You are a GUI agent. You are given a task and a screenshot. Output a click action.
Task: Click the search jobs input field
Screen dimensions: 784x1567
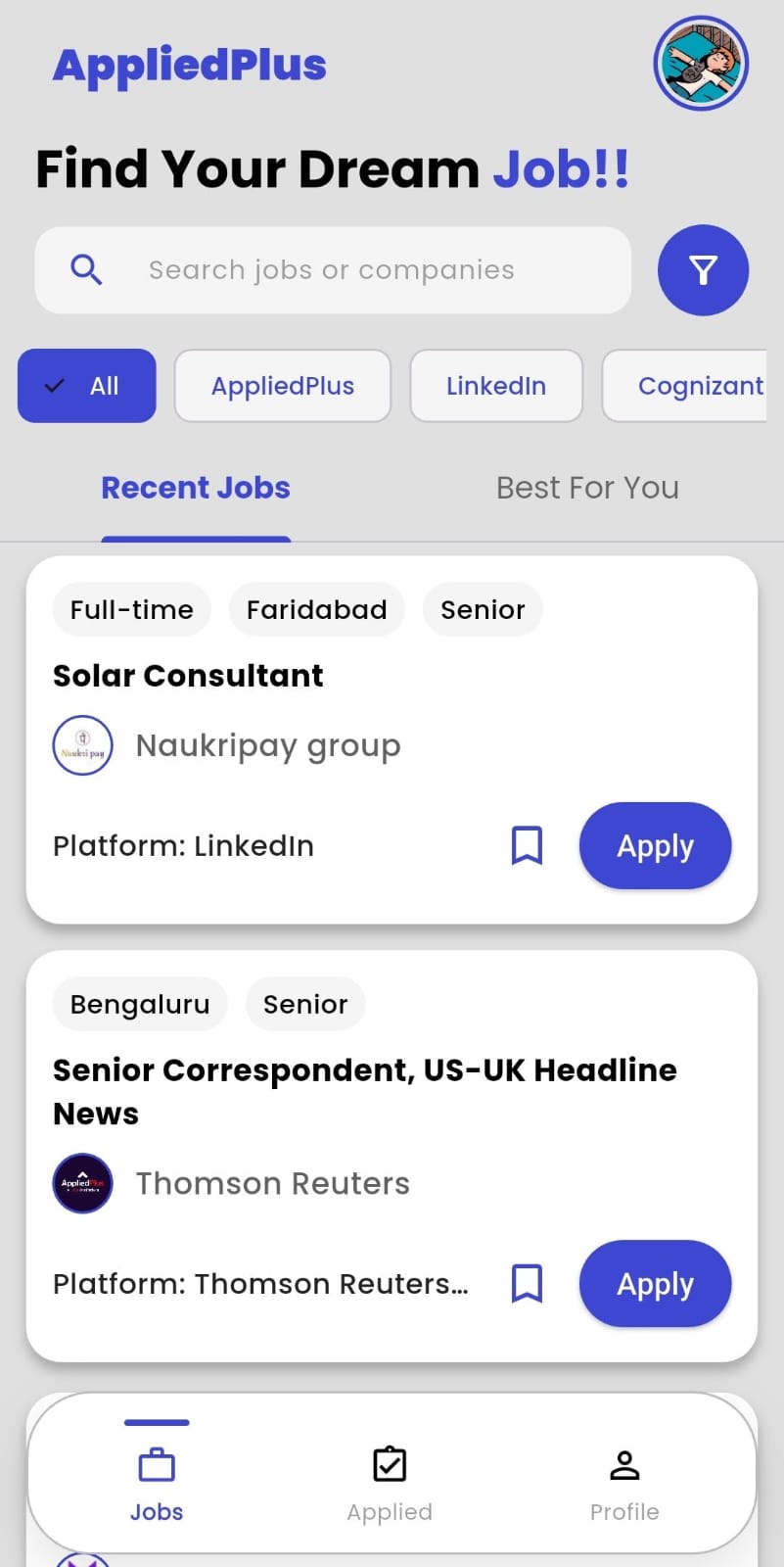click(333, 270)
